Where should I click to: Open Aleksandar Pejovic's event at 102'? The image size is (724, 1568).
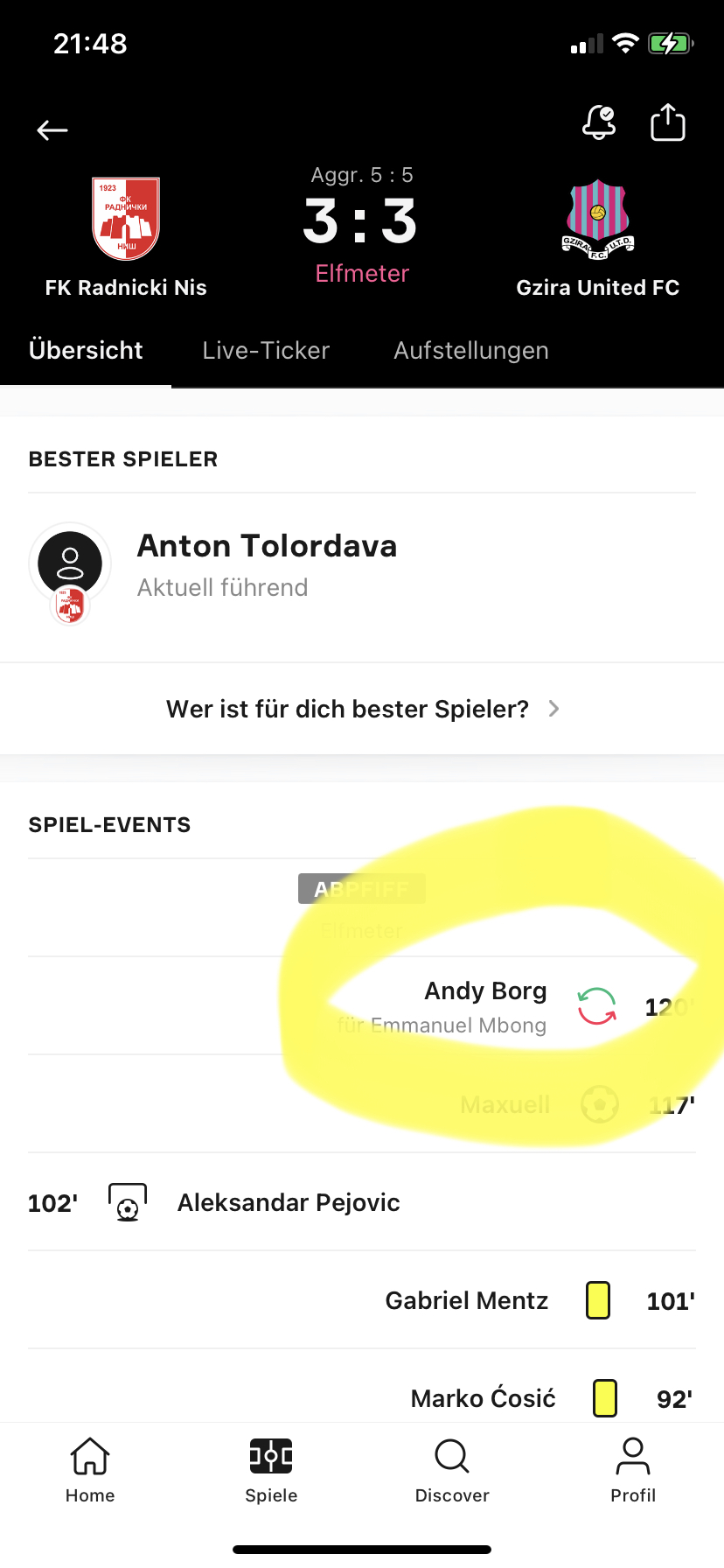[x=362, y=1202]
